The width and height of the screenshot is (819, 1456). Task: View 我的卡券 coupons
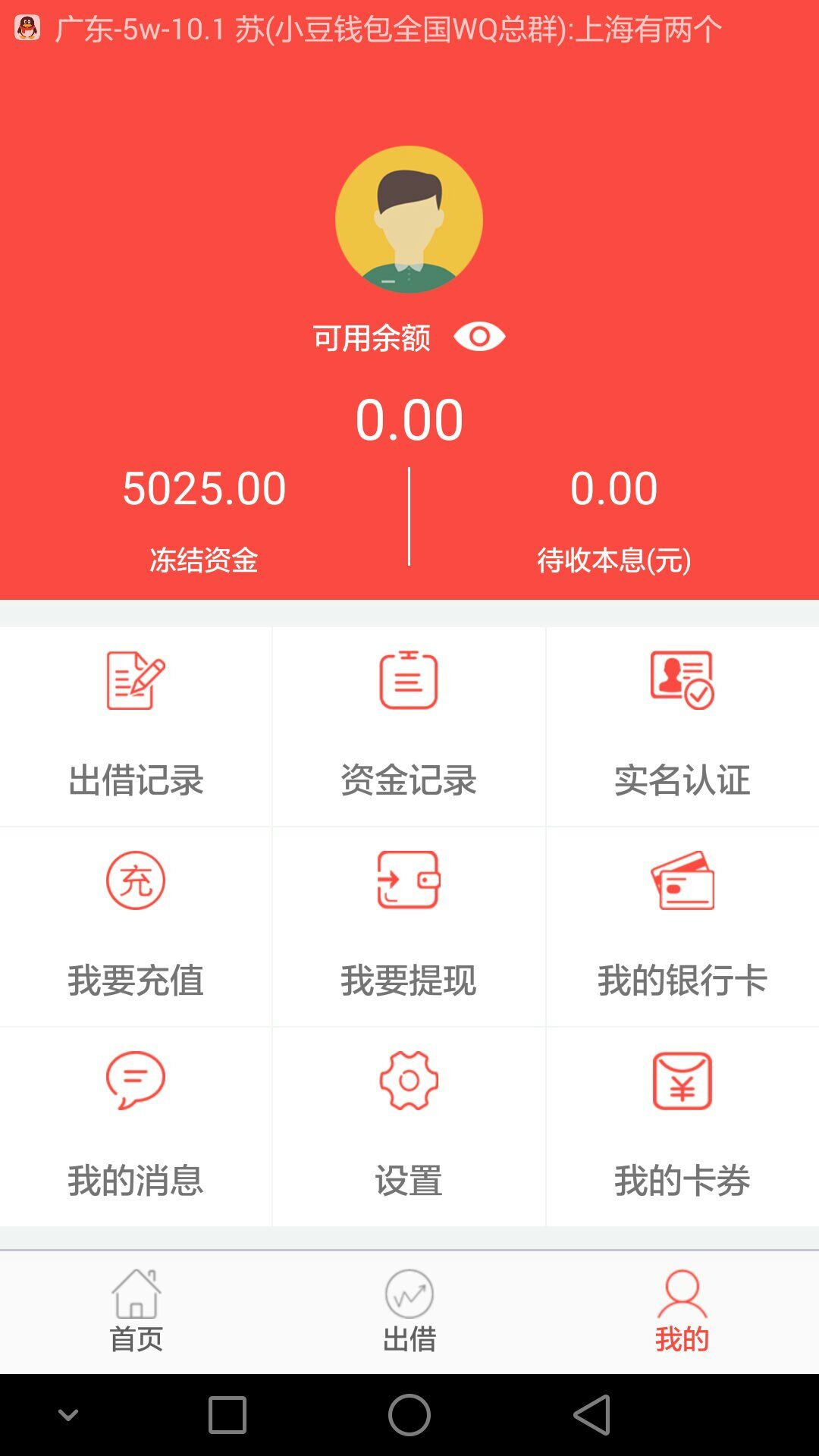[682, 1126]
